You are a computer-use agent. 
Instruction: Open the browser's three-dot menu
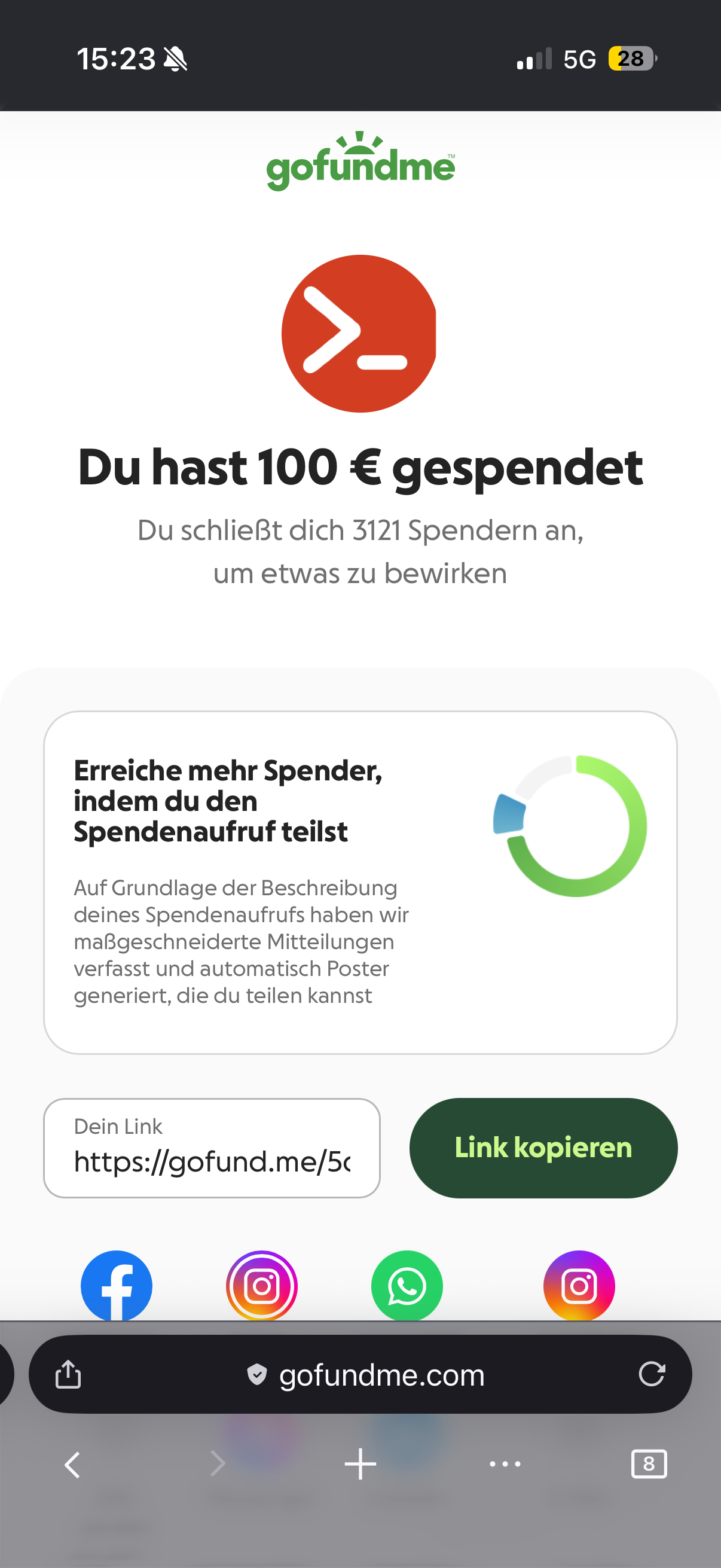click(505, 1464)
